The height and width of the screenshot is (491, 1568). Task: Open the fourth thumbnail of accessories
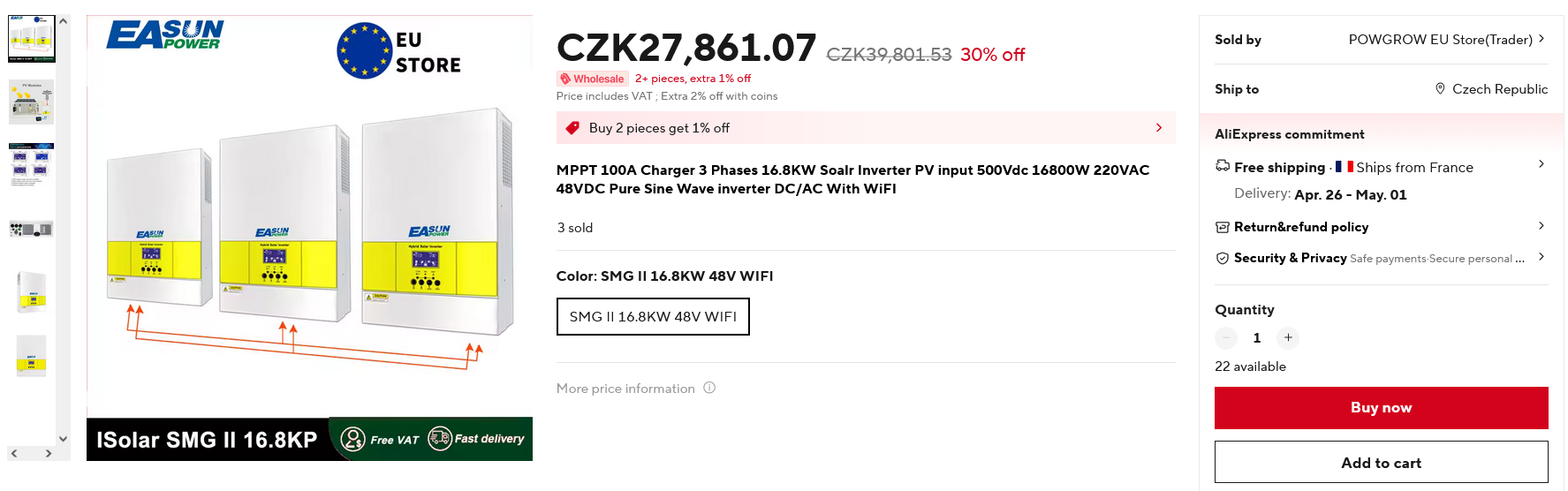[x=32, y=229]
